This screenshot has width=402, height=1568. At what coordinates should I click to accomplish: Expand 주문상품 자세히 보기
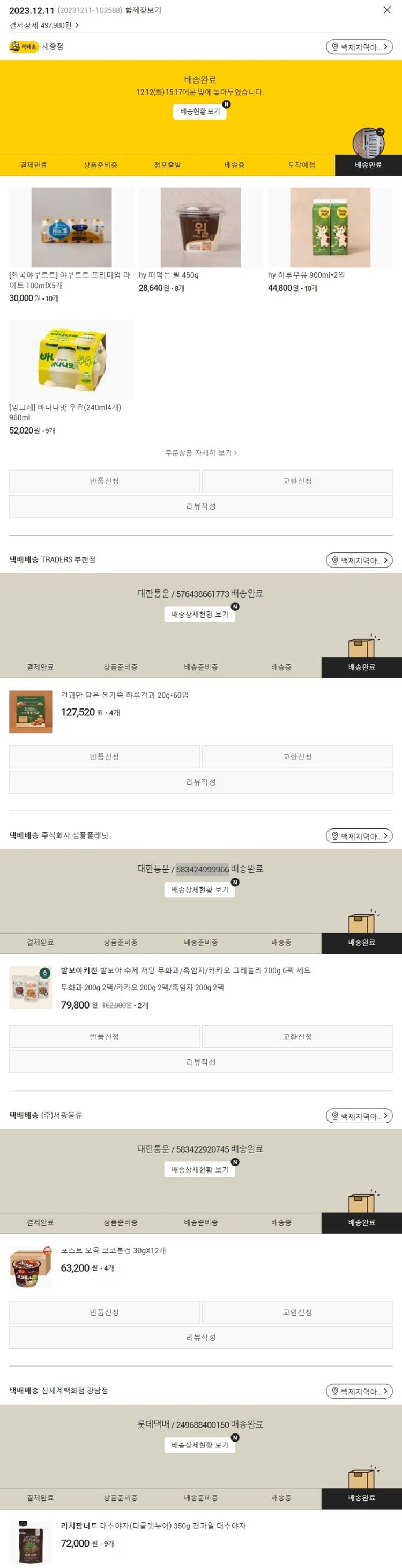[200, 452]
